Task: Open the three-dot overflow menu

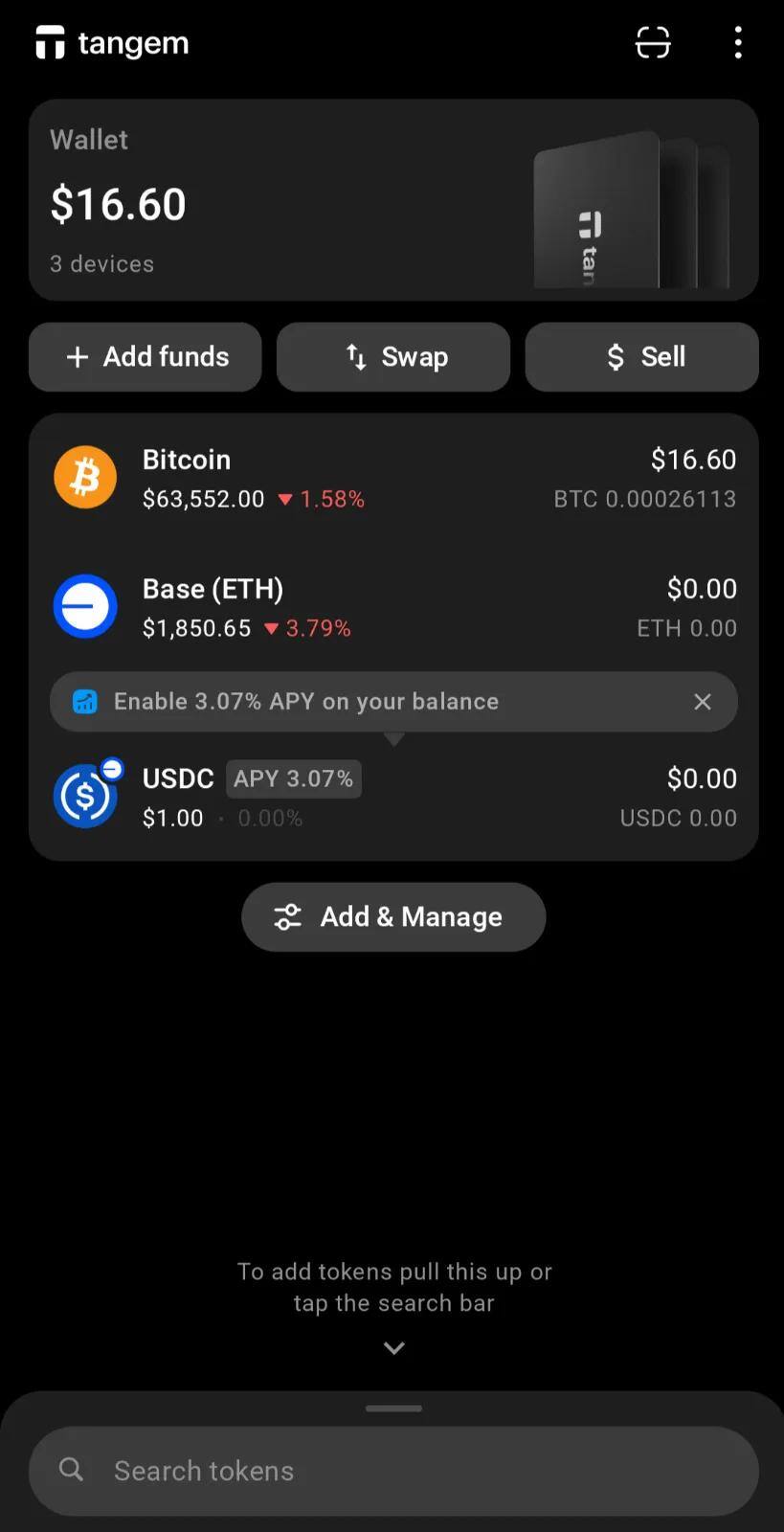Action: coord(738,42)
